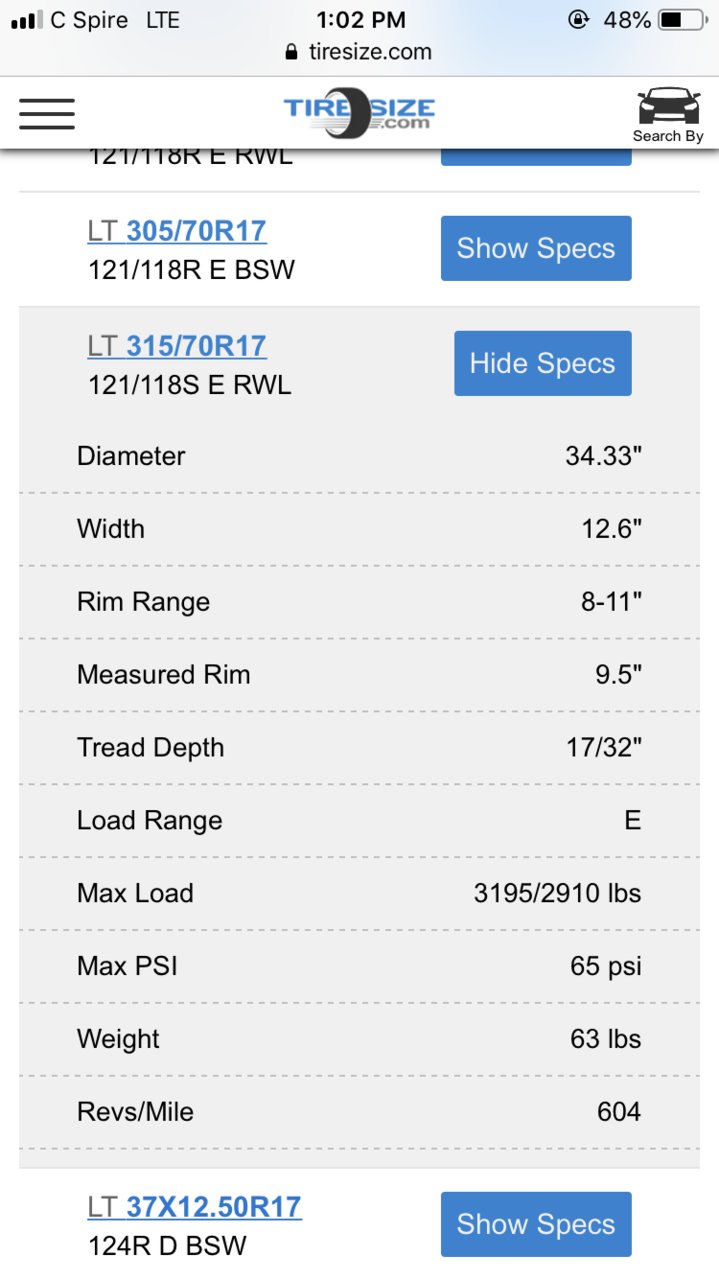Open the hamburger menu
Image resolution: width=719 pixels, height=1279 pixels.
[x=46, y=113]
